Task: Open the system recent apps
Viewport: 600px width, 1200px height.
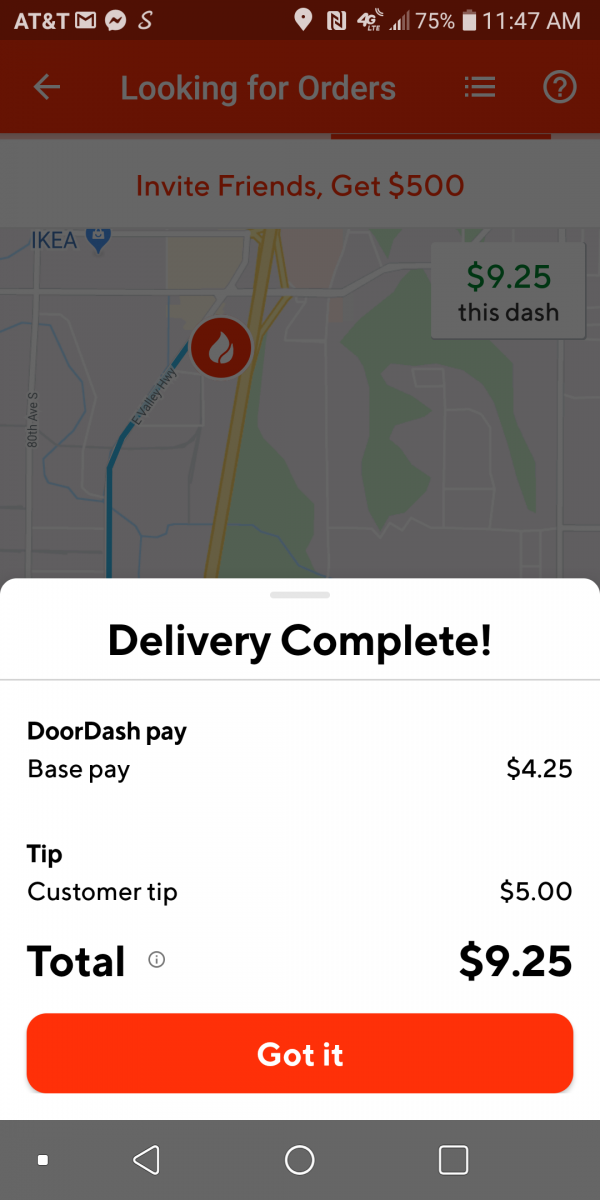Action: tap(453, 1160)
